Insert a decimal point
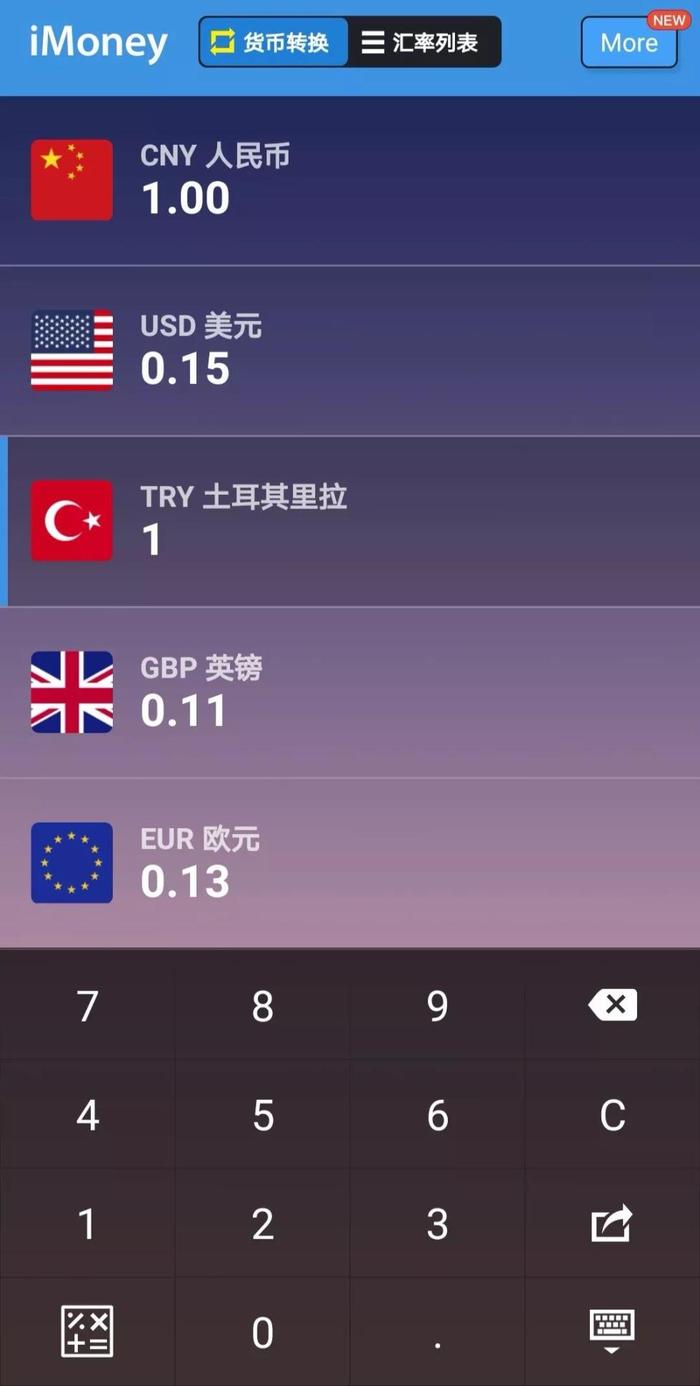Screen dimensions: 700x1386 point(437,1332)
